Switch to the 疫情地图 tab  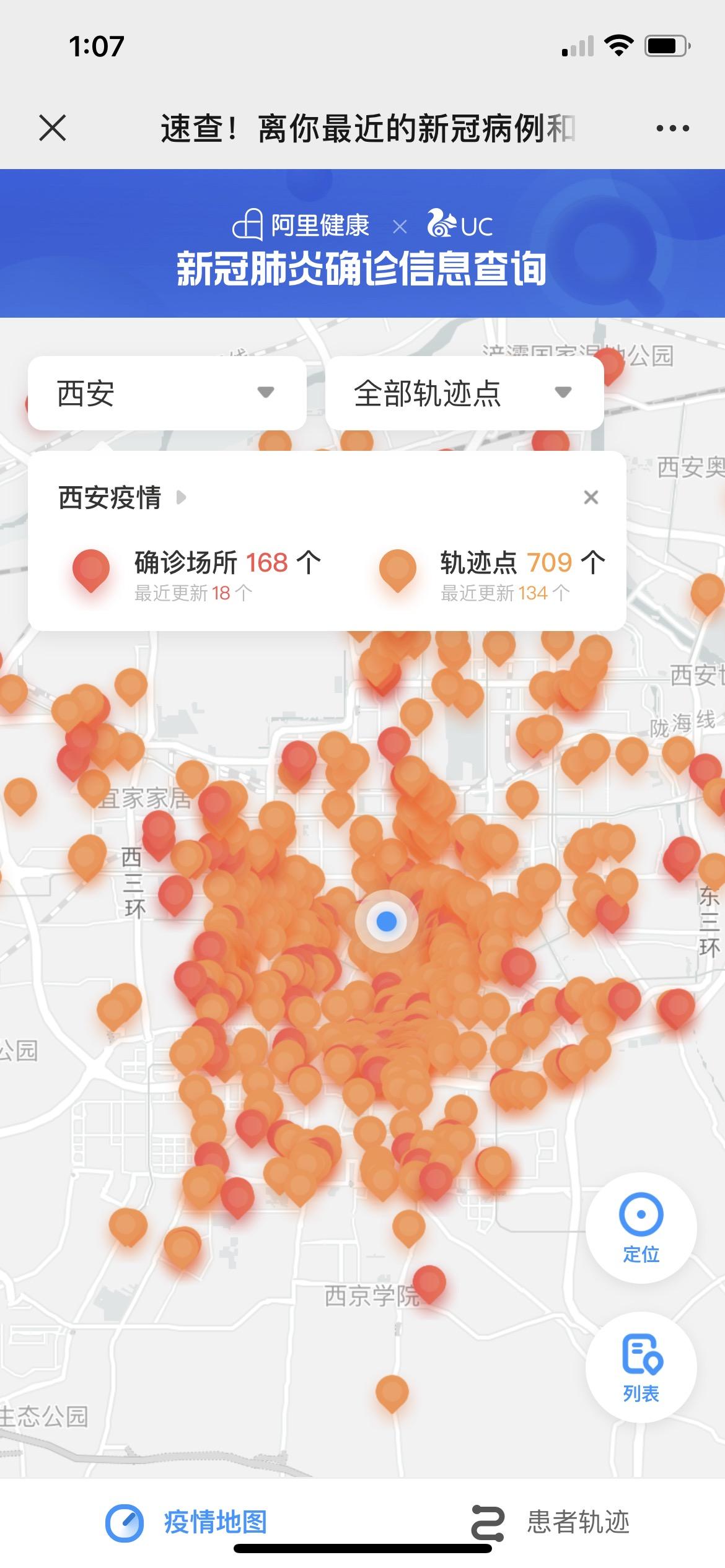pos(186,1522)
